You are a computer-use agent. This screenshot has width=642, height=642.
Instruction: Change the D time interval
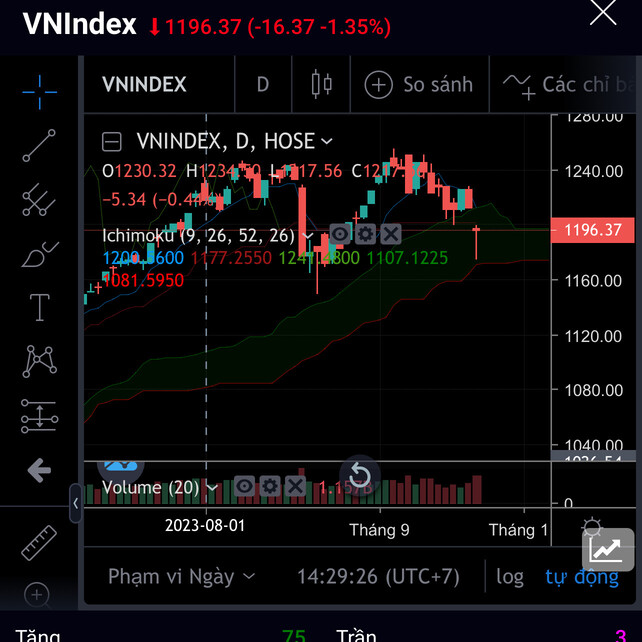[x=263, y=84]
